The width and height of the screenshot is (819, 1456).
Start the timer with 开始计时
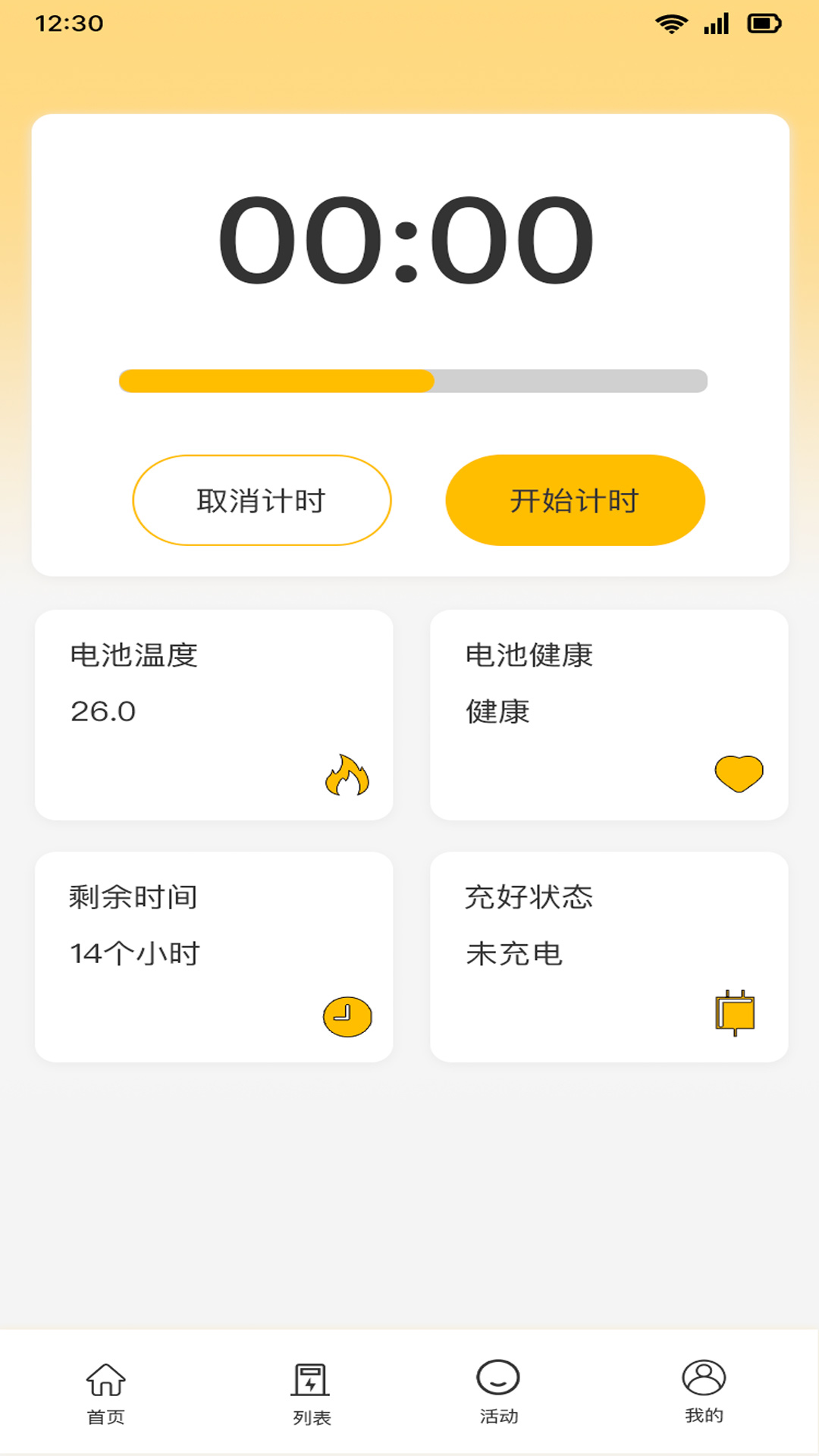575,500
